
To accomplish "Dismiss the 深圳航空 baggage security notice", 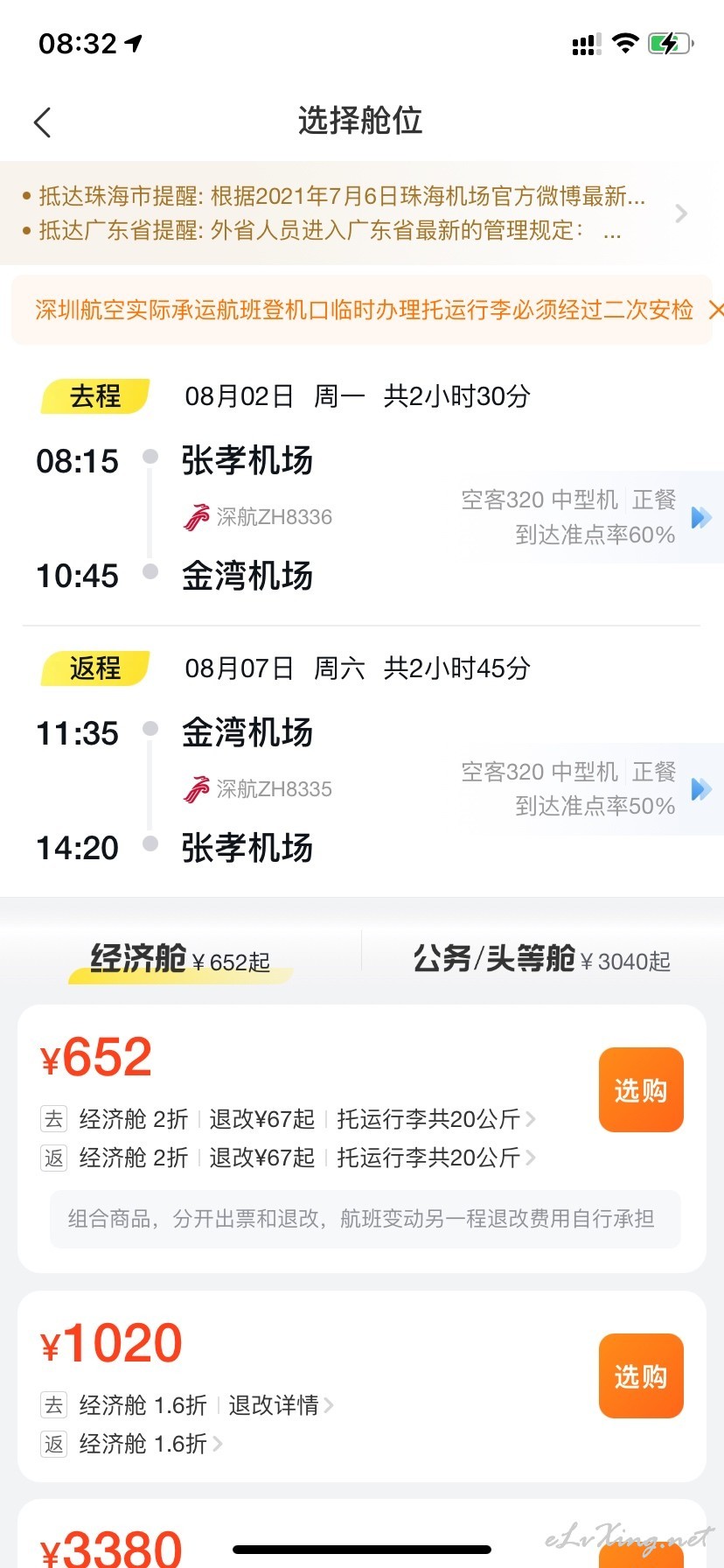I will point(715,310).
